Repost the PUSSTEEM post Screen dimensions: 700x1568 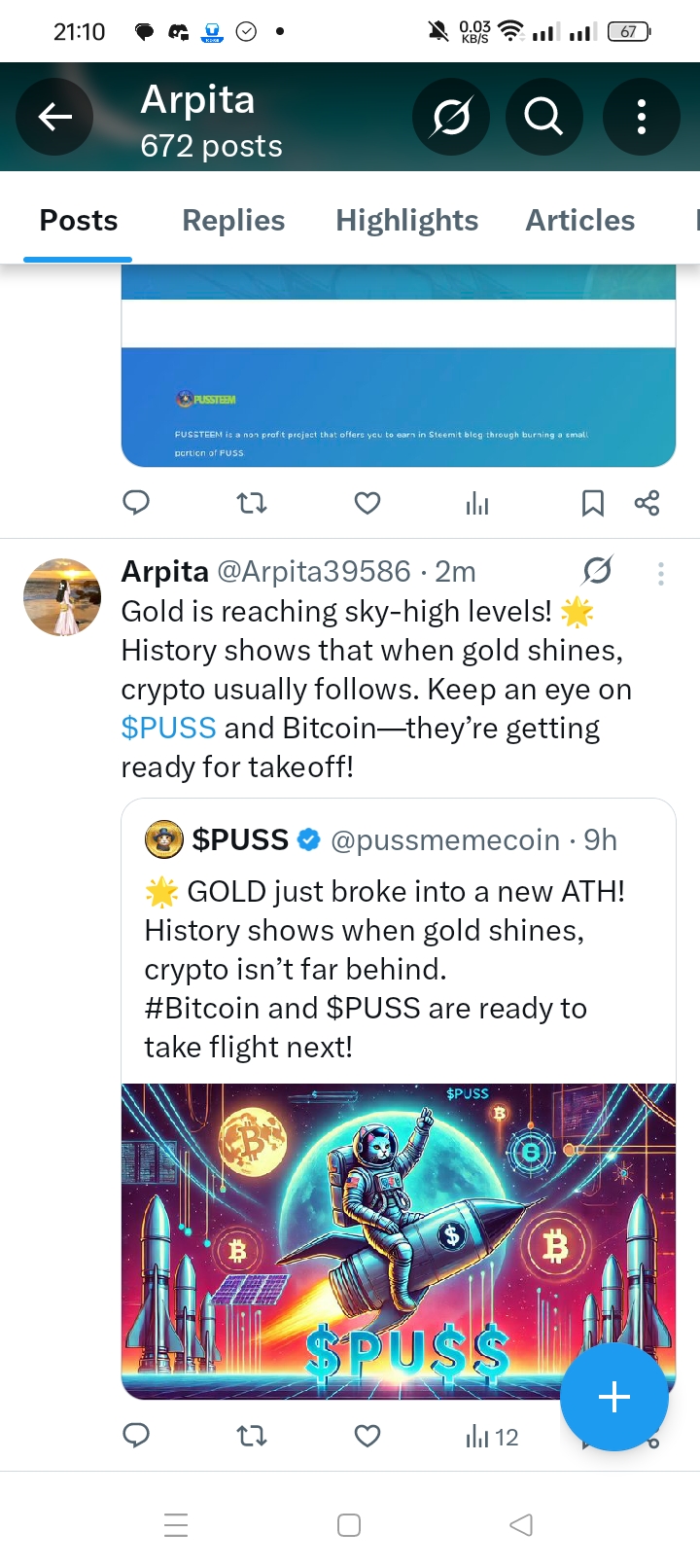click(252, 503)
